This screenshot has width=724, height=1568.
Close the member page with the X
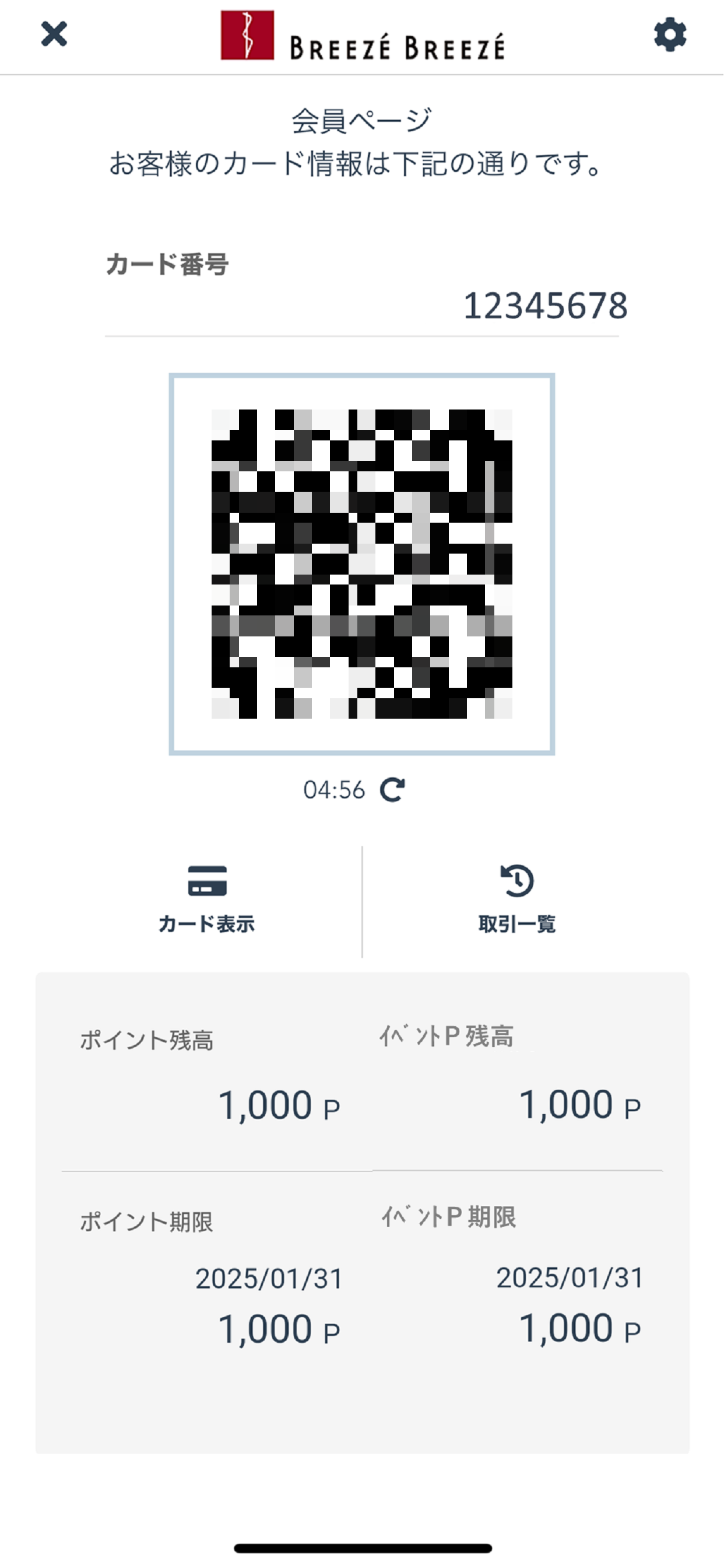point(54,34)
